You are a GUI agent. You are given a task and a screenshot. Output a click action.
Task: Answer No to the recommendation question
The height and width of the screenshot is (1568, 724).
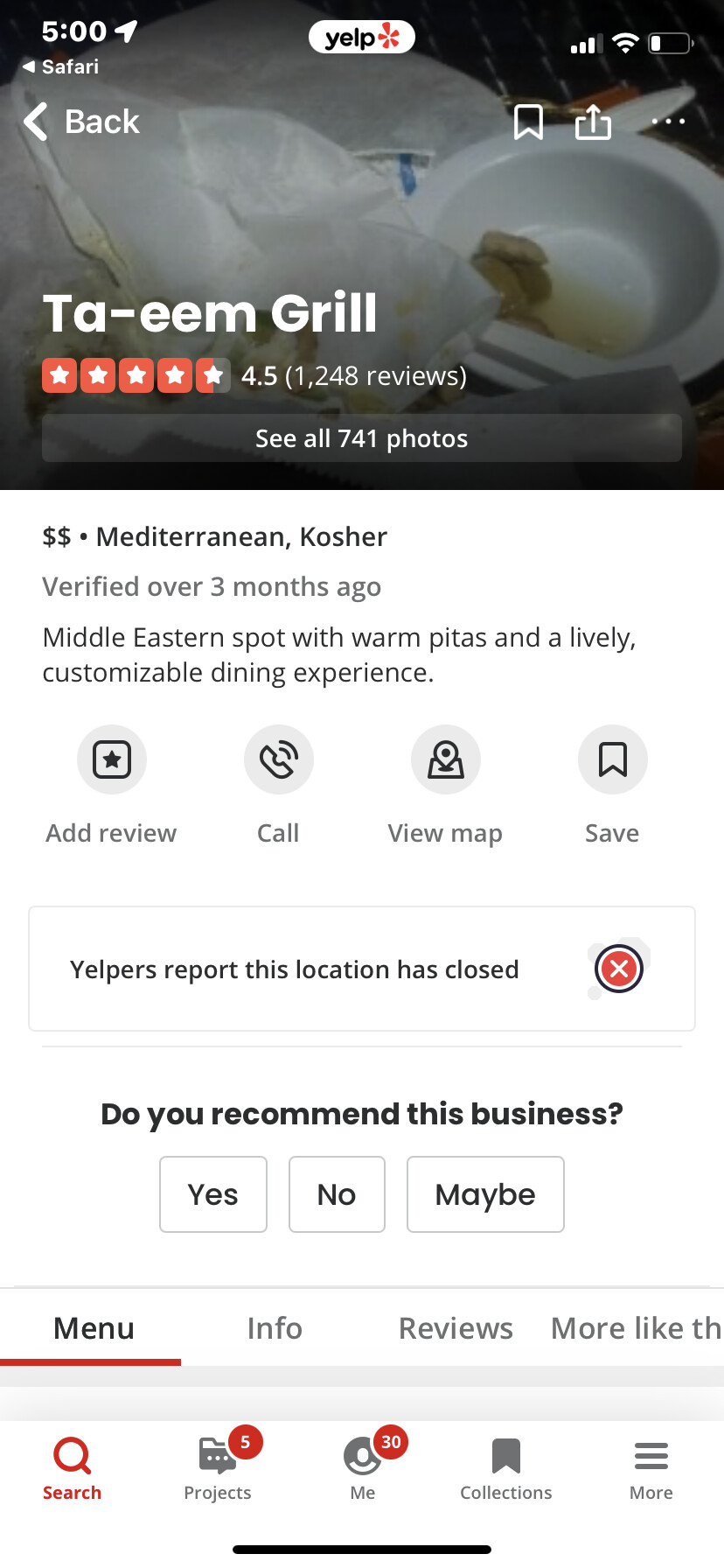337,1194
